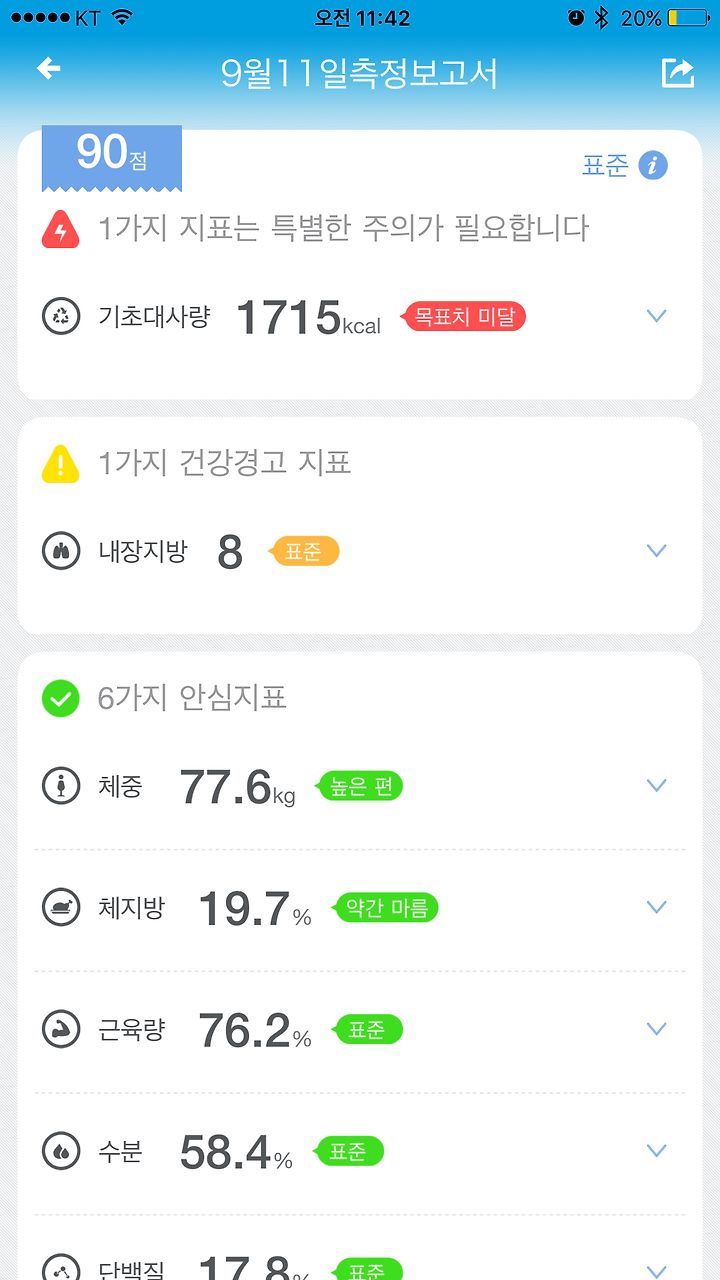Go back using the arrow icon
This screenshot has height=1280, width=720.
click(x=48, y=69)
